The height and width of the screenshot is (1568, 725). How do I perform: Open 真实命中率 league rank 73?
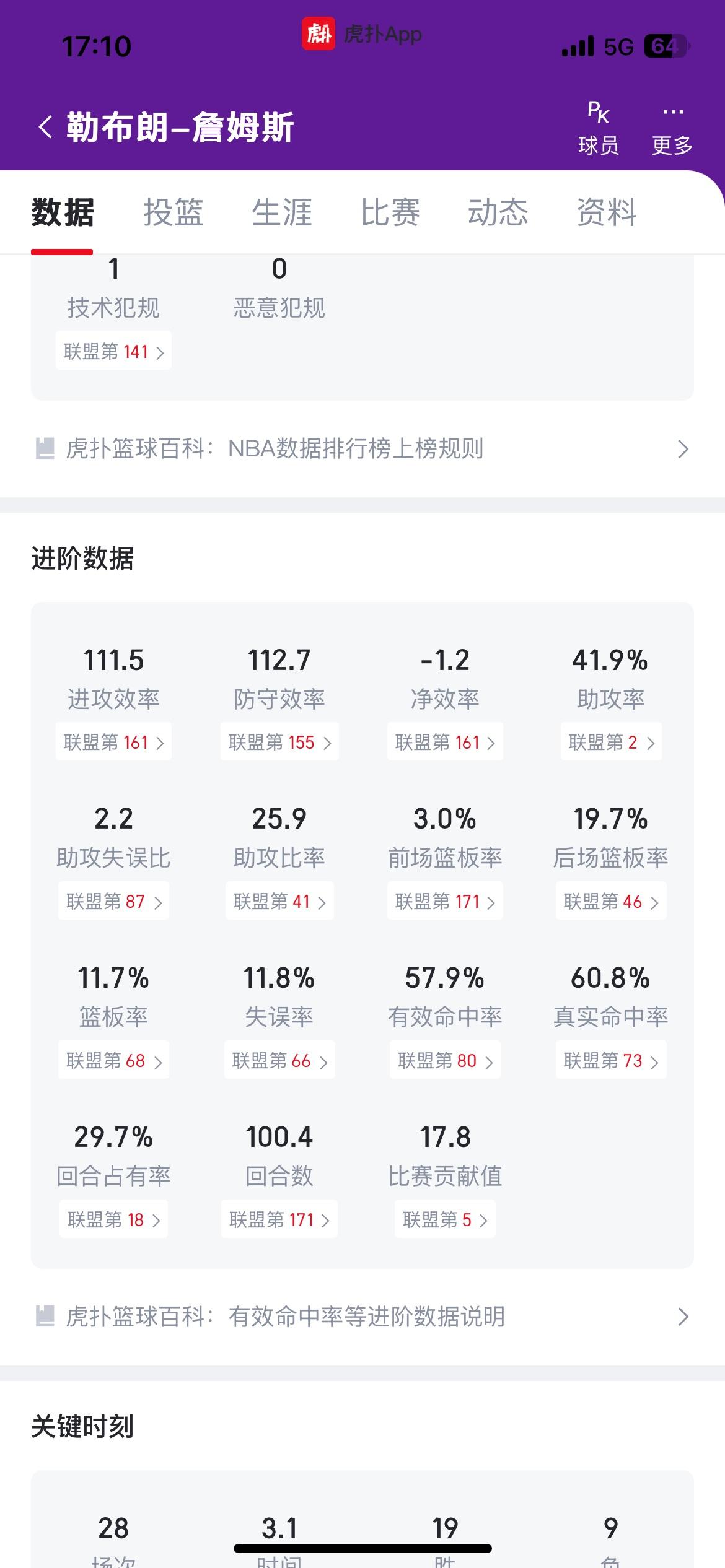coord(611,1060)
